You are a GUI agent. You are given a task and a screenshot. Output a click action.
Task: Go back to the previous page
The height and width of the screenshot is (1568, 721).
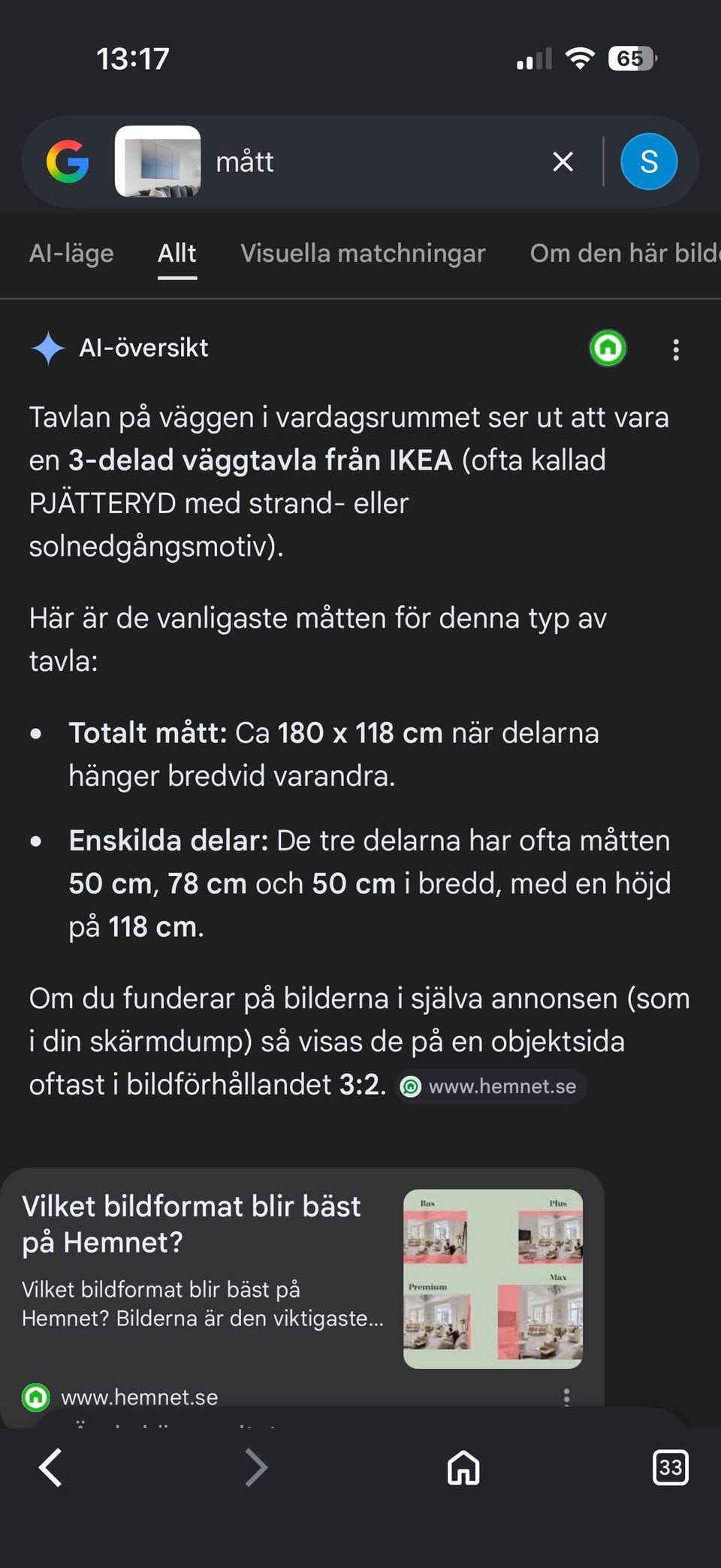50,1467
